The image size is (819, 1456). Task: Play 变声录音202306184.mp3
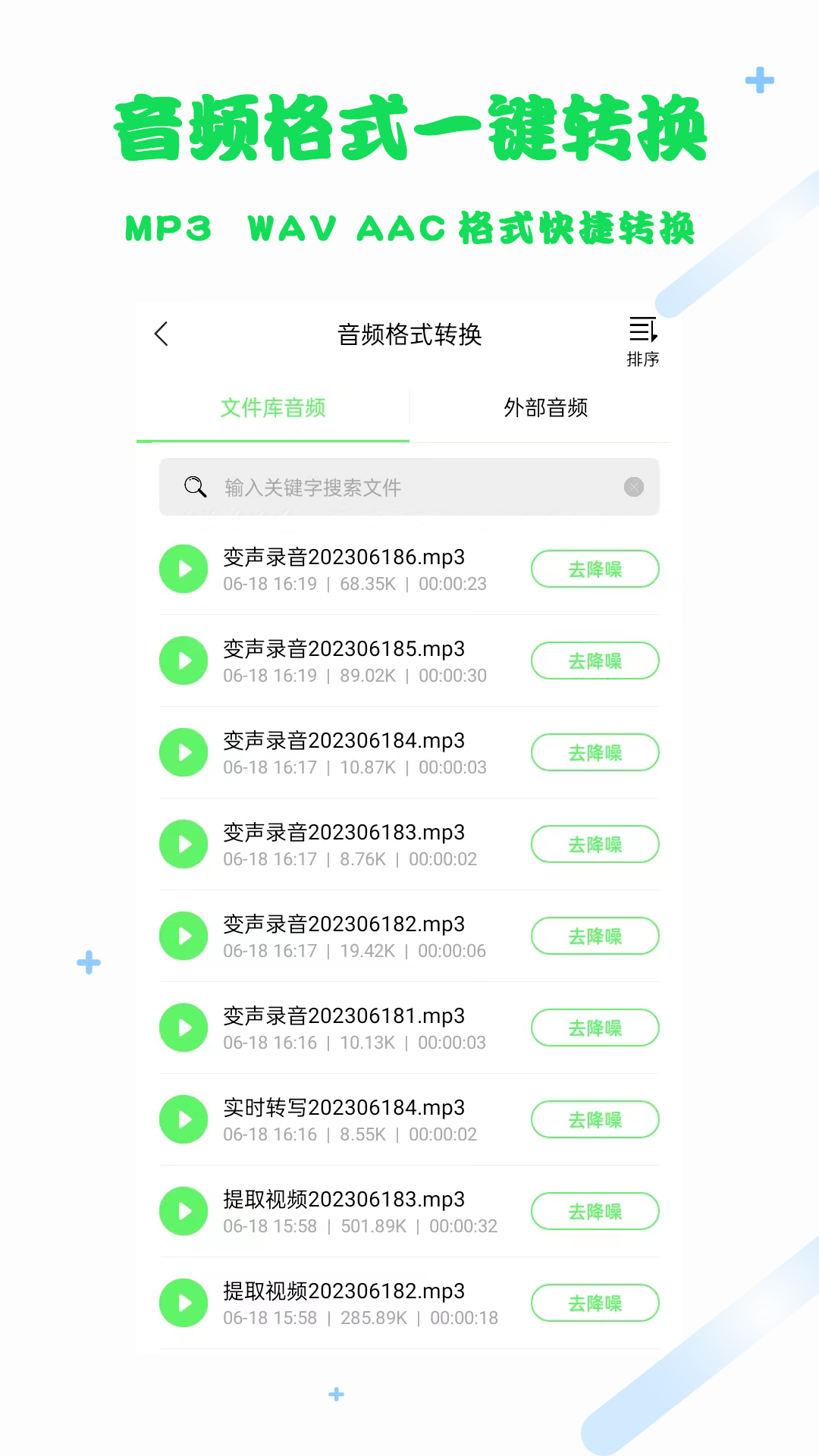pos(183,752)
